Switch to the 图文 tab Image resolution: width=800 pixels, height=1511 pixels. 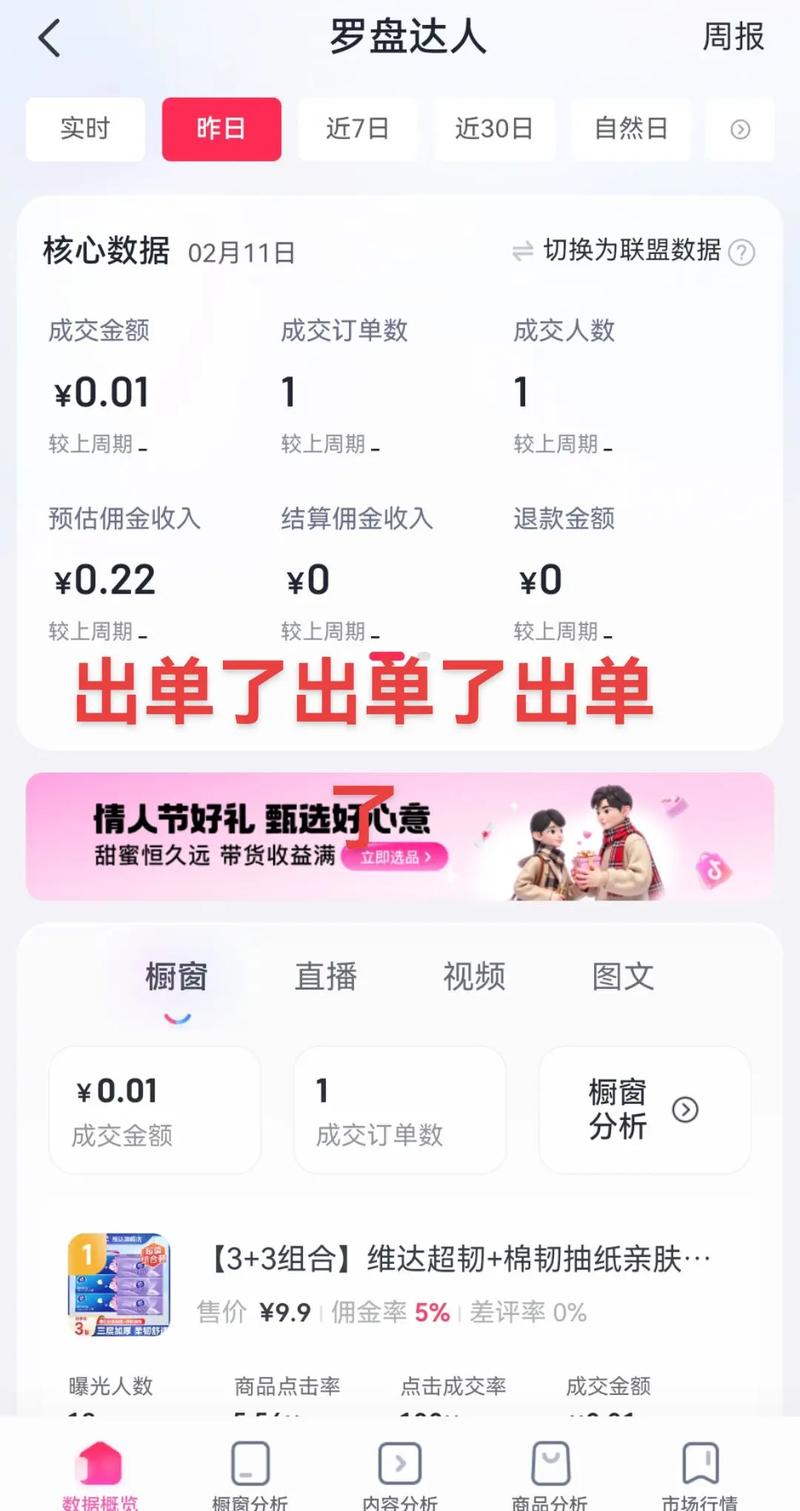622,977
